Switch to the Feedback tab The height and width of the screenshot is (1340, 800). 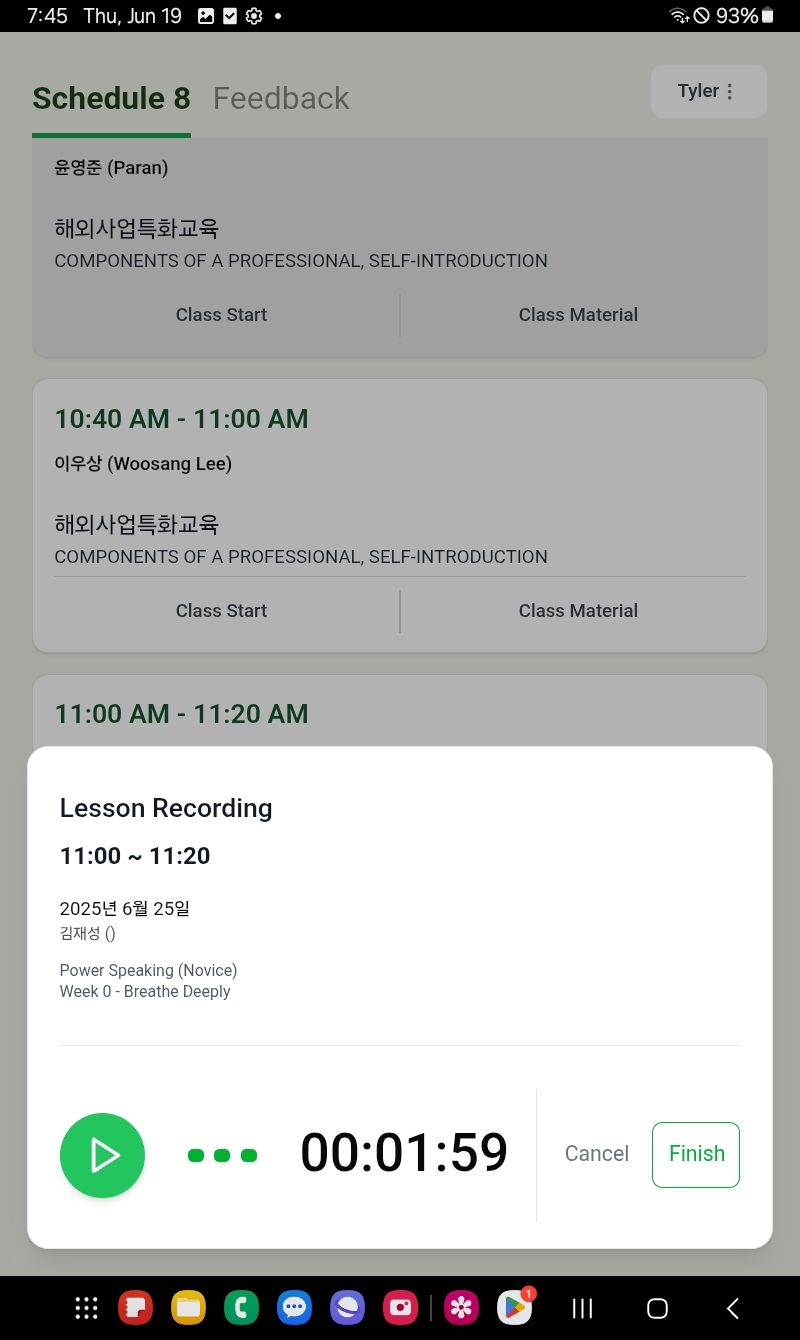tap(281, 98)
